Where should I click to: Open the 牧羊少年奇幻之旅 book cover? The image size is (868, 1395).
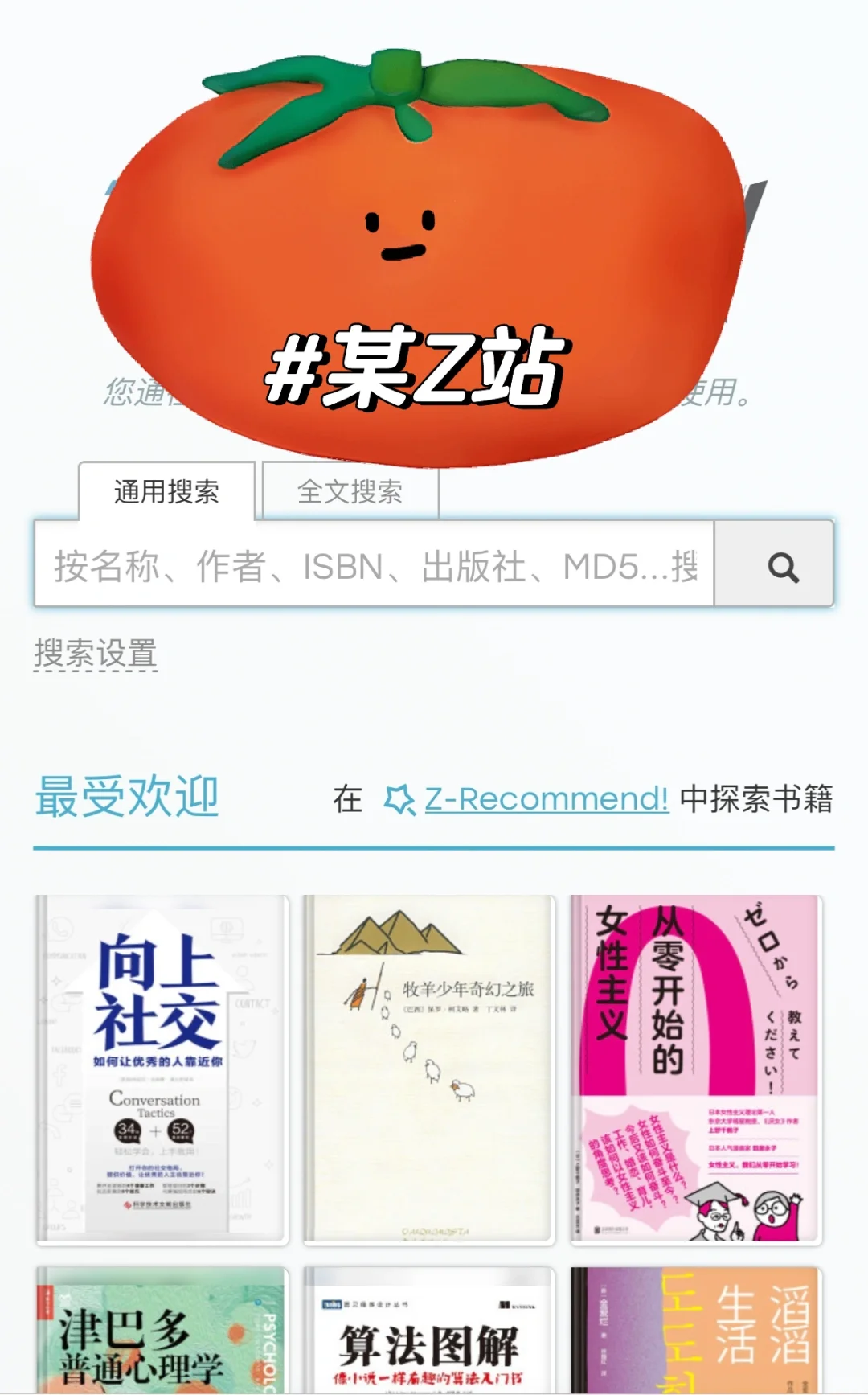[x=429, y=1070]
